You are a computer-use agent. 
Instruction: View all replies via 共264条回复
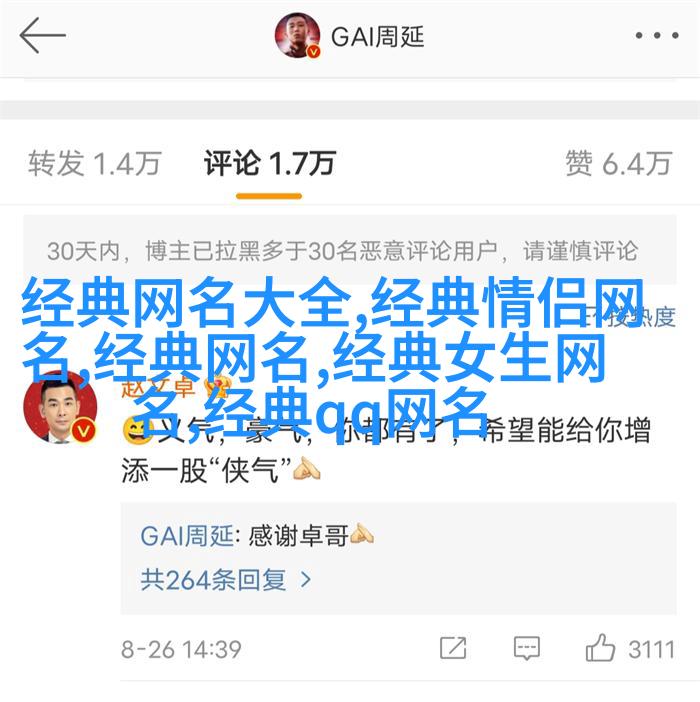coord(227,578)
